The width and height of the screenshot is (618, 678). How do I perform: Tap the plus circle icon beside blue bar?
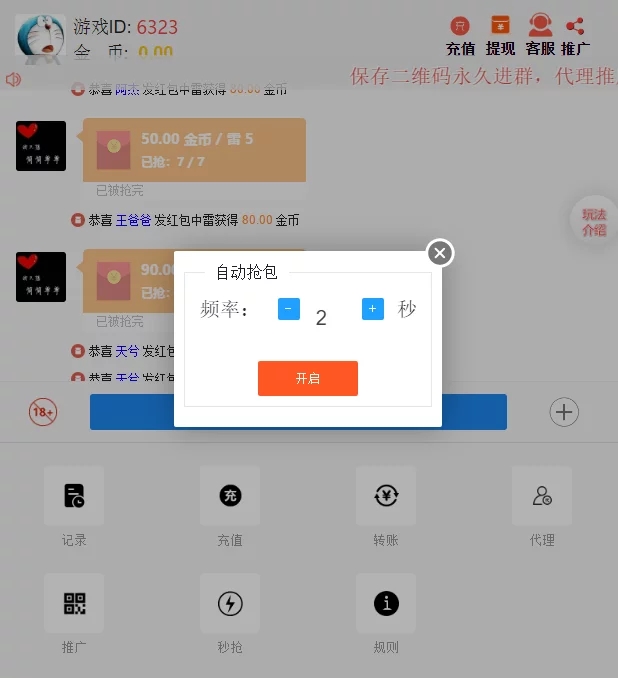pos(564,412)
